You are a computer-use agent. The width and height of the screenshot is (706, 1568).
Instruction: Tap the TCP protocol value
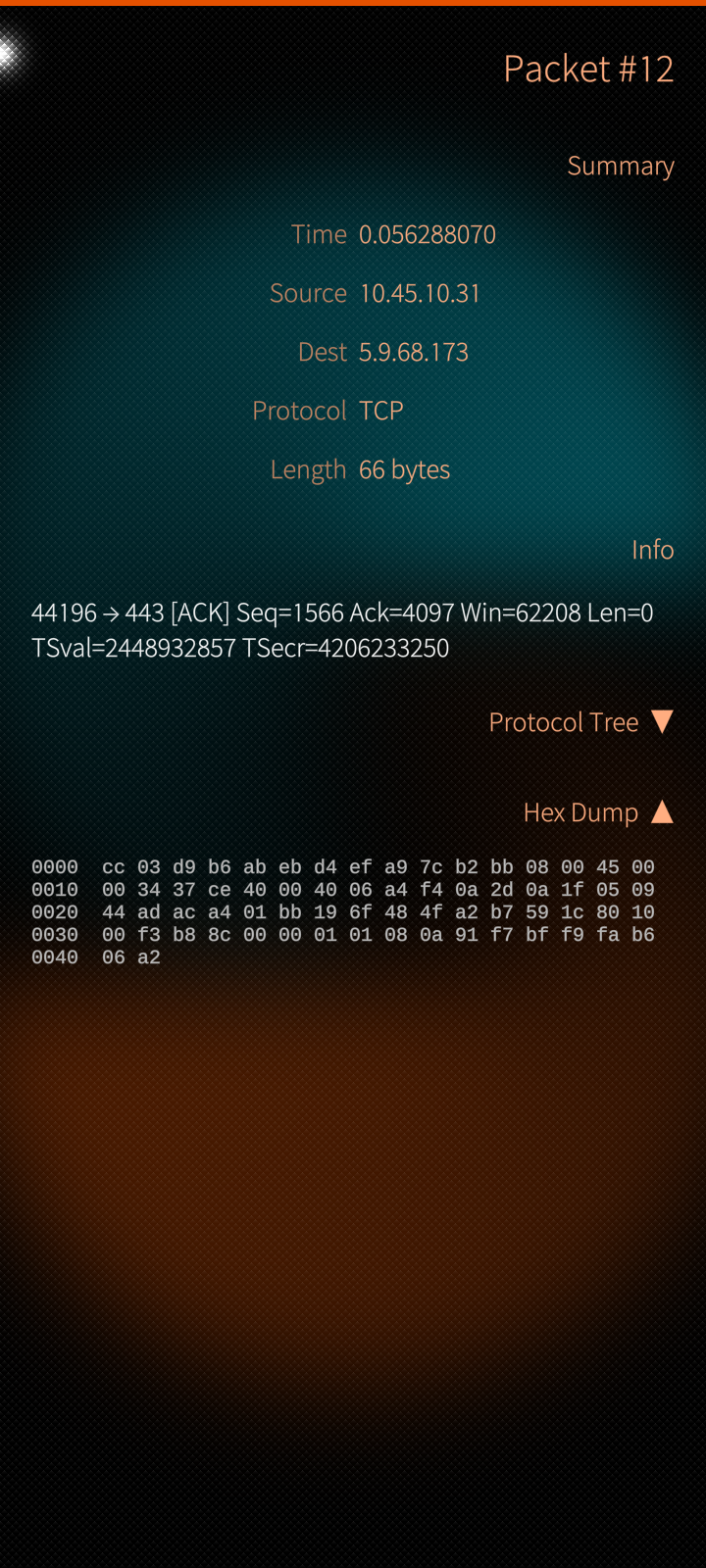[381, 411]
